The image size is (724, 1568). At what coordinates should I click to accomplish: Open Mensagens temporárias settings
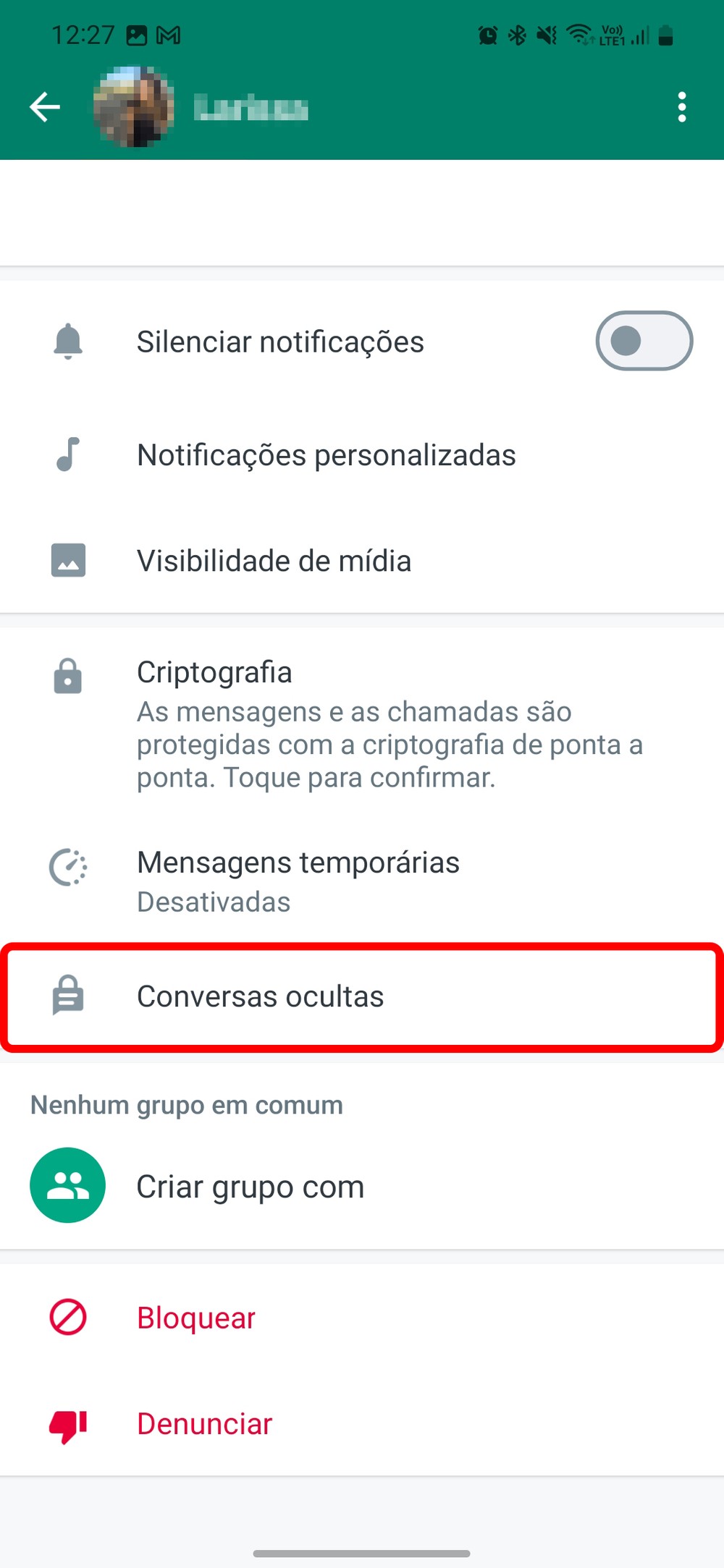coord(298,881)
